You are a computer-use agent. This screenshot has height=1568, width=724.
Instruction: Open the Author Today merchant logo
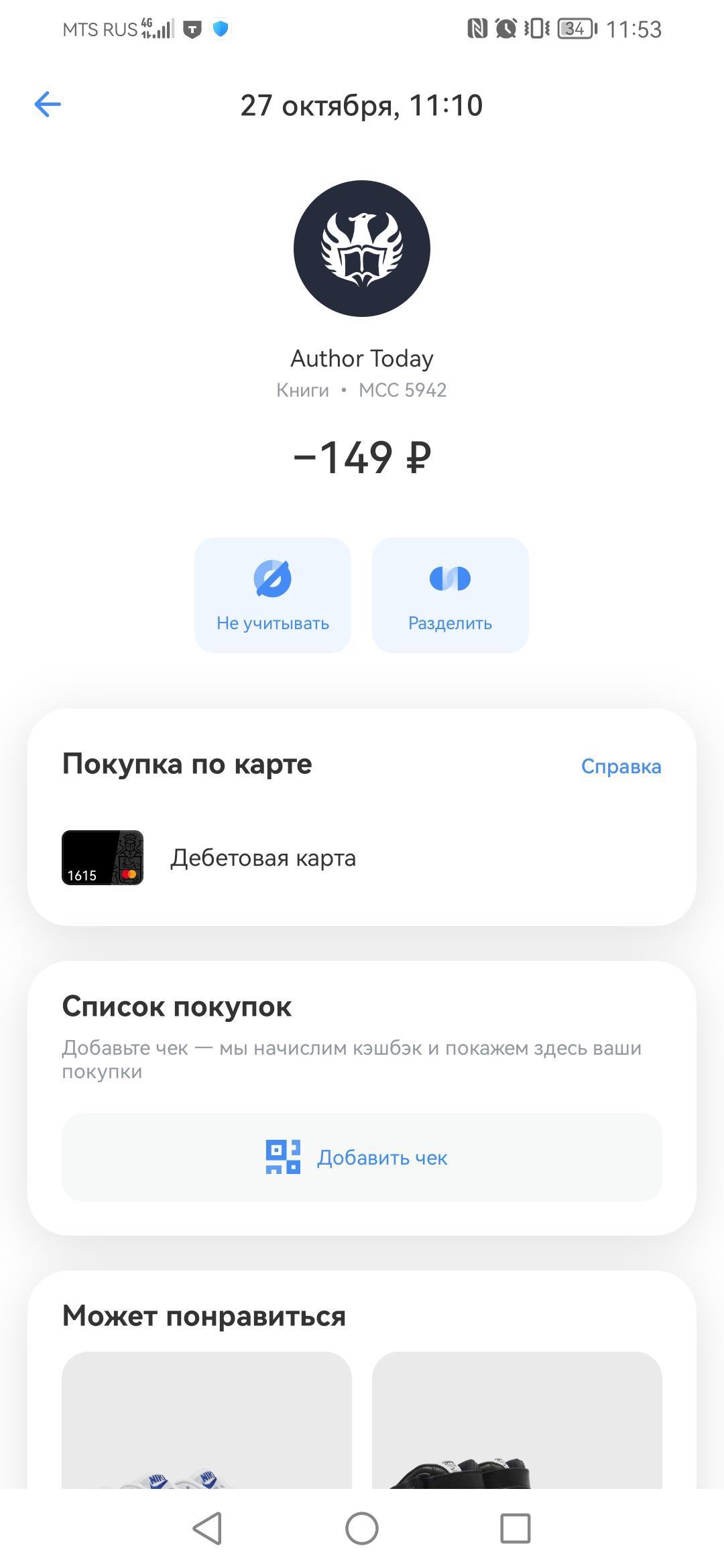coord(362,249)
